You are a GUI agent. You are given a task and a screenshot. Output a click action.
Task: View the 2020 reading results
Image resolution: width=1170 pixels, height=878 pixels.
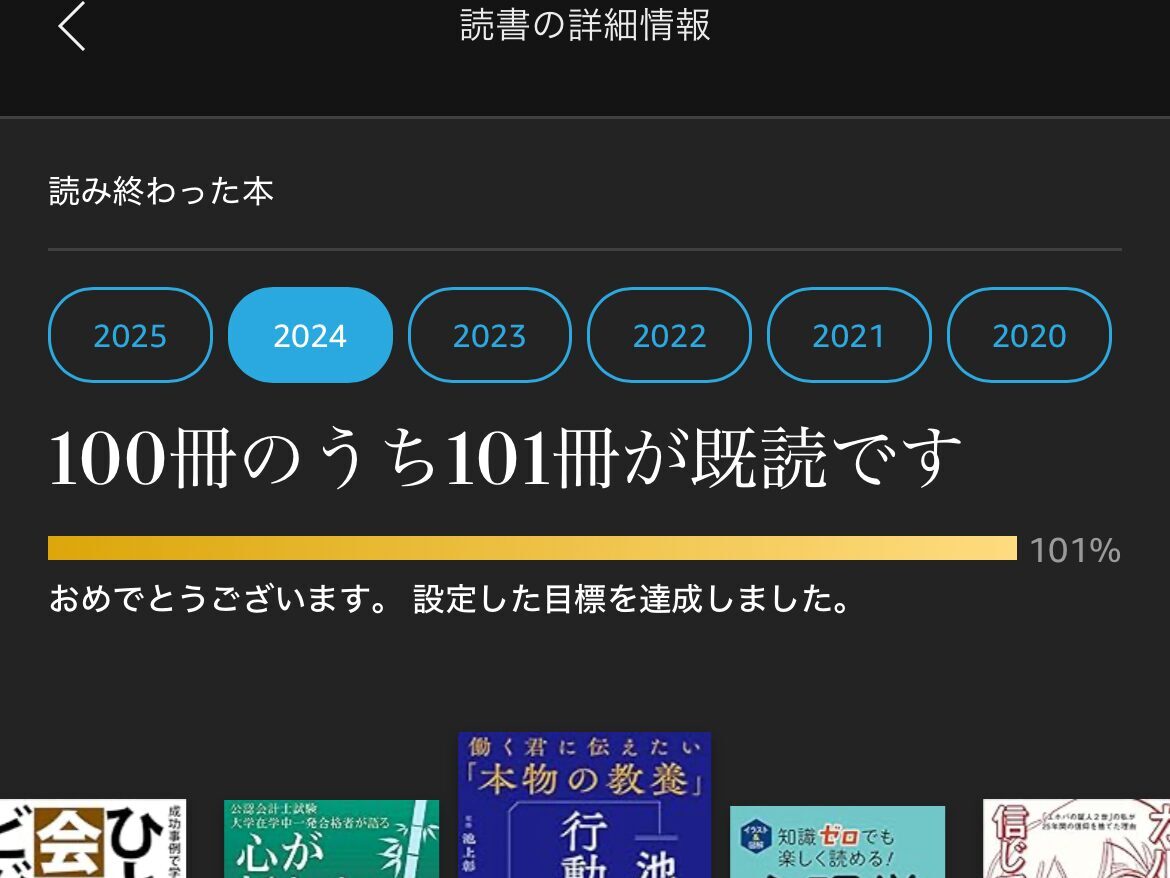tap(1029, 336)
